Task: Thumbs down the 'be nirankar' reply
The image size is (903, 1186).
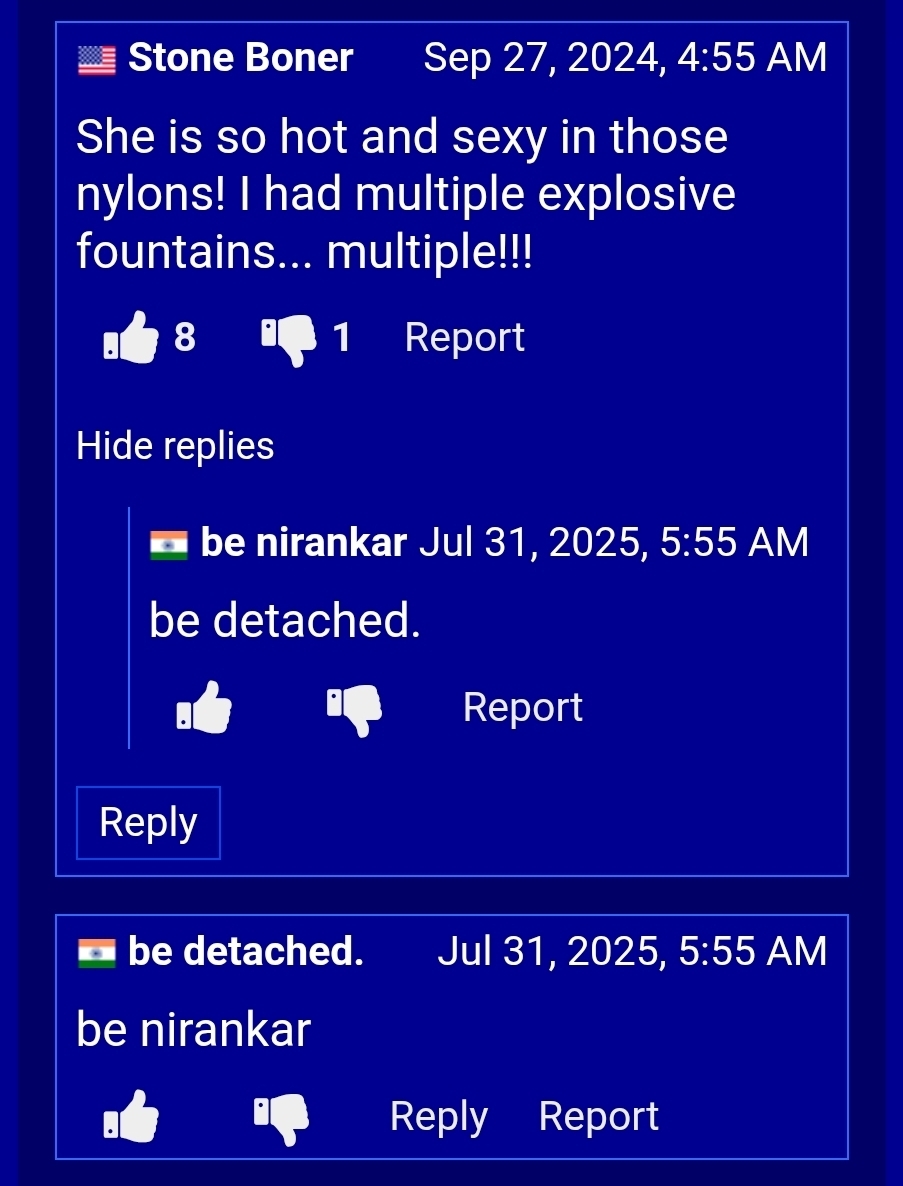Action: click(355, 708)
